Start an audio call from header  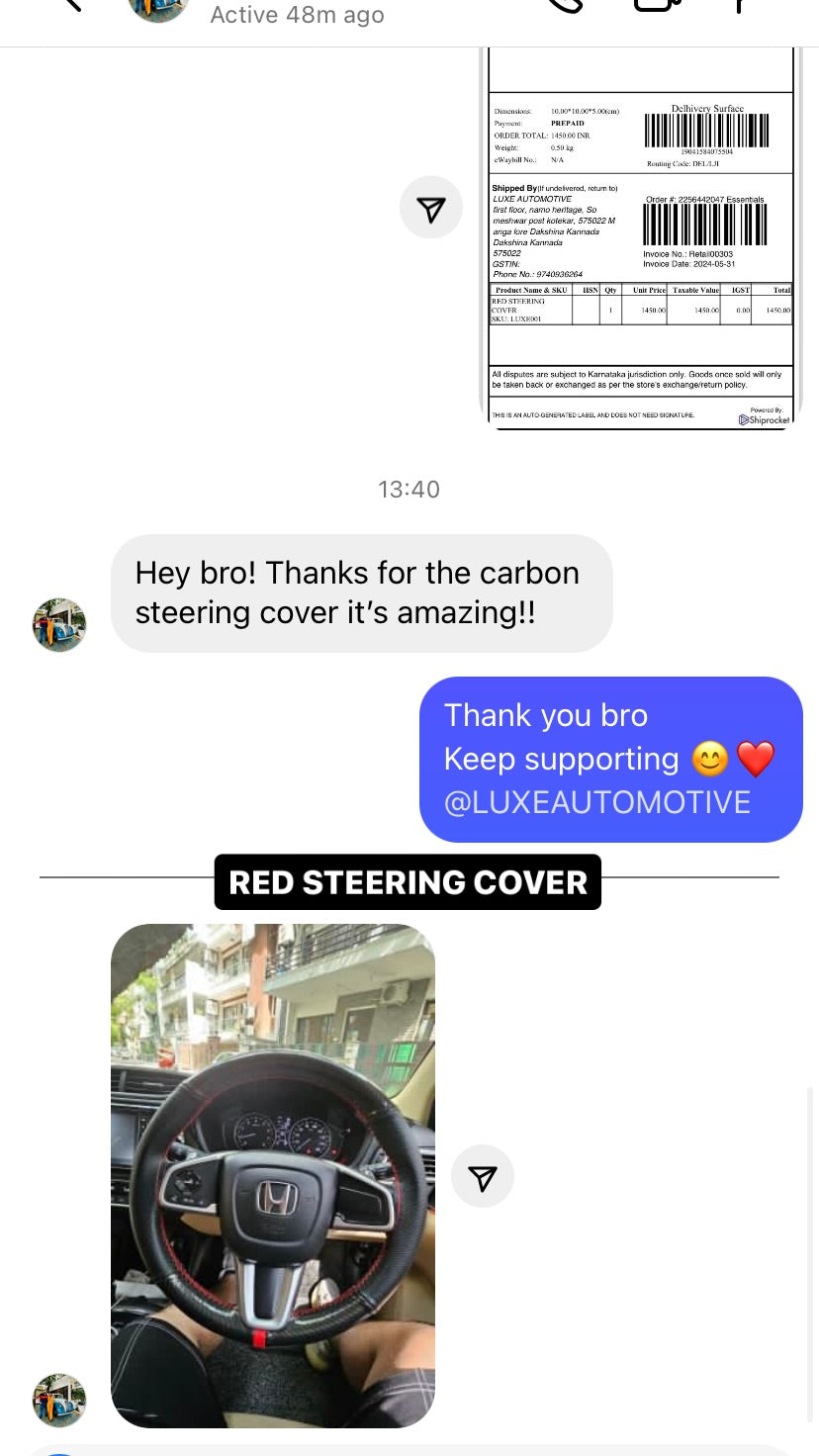[567, 6]
